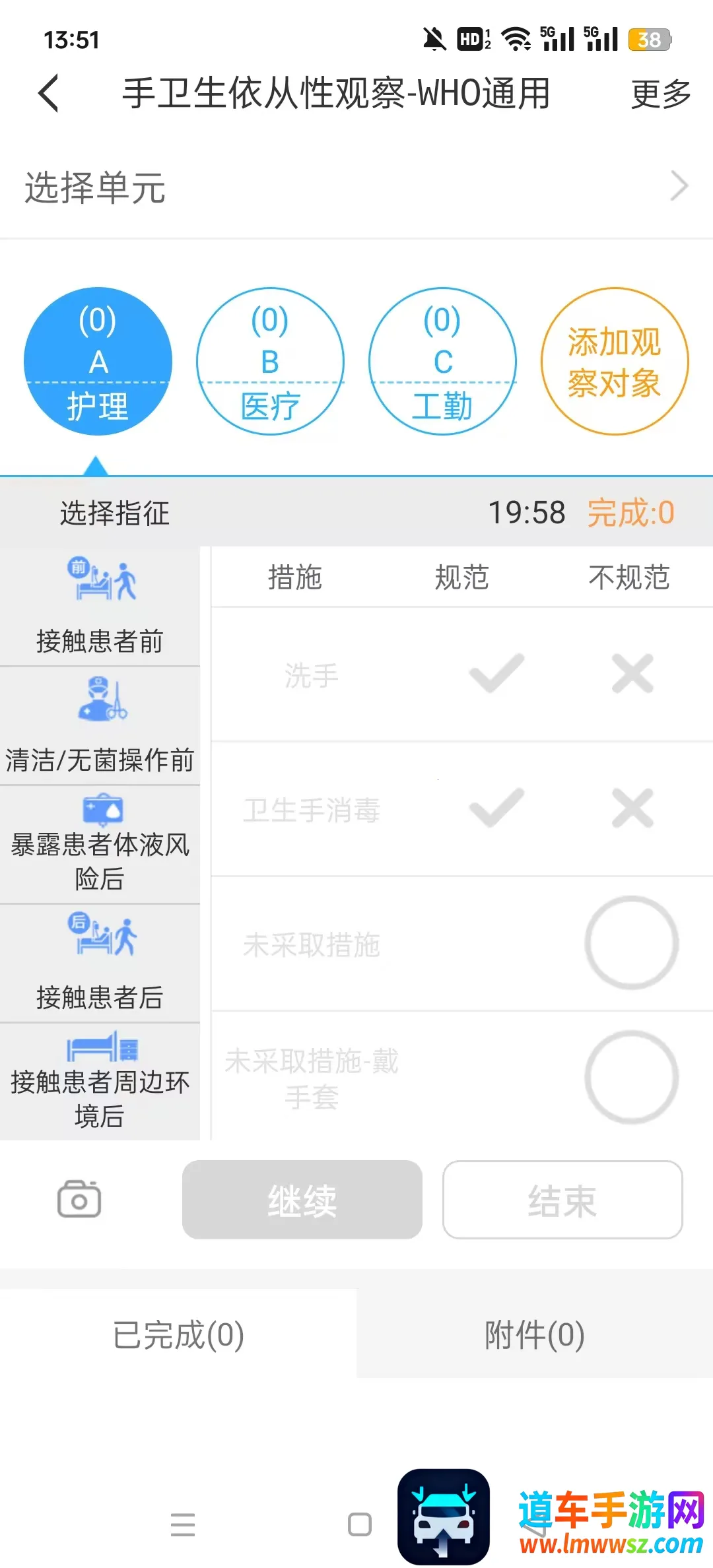Mark 卫生手消毒 as non-compliant with the cross
713x1568 pixels.
[x=632, y=808]
